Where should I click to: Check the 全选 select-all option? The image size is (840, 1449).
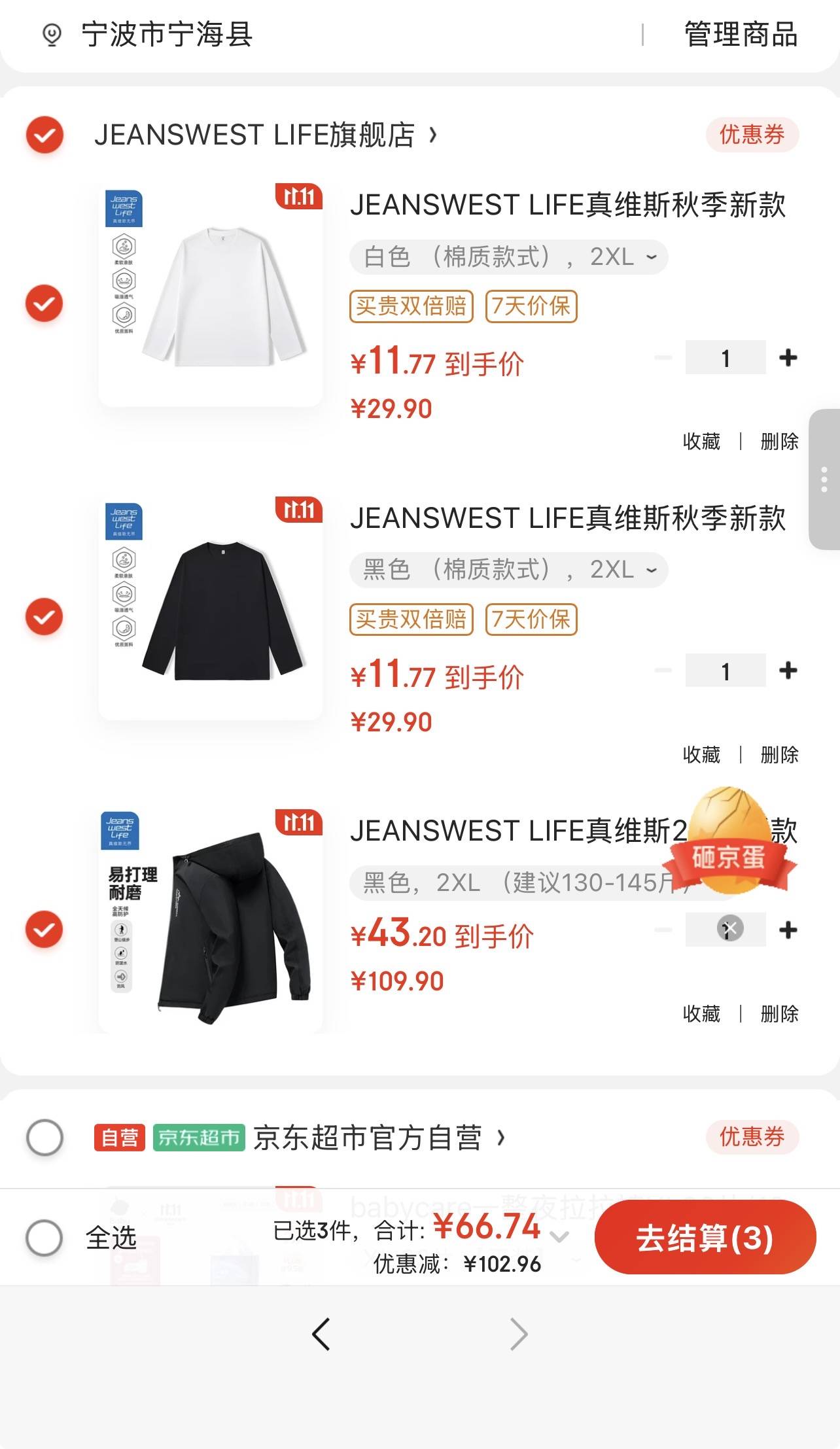(x=44, y=1238)
